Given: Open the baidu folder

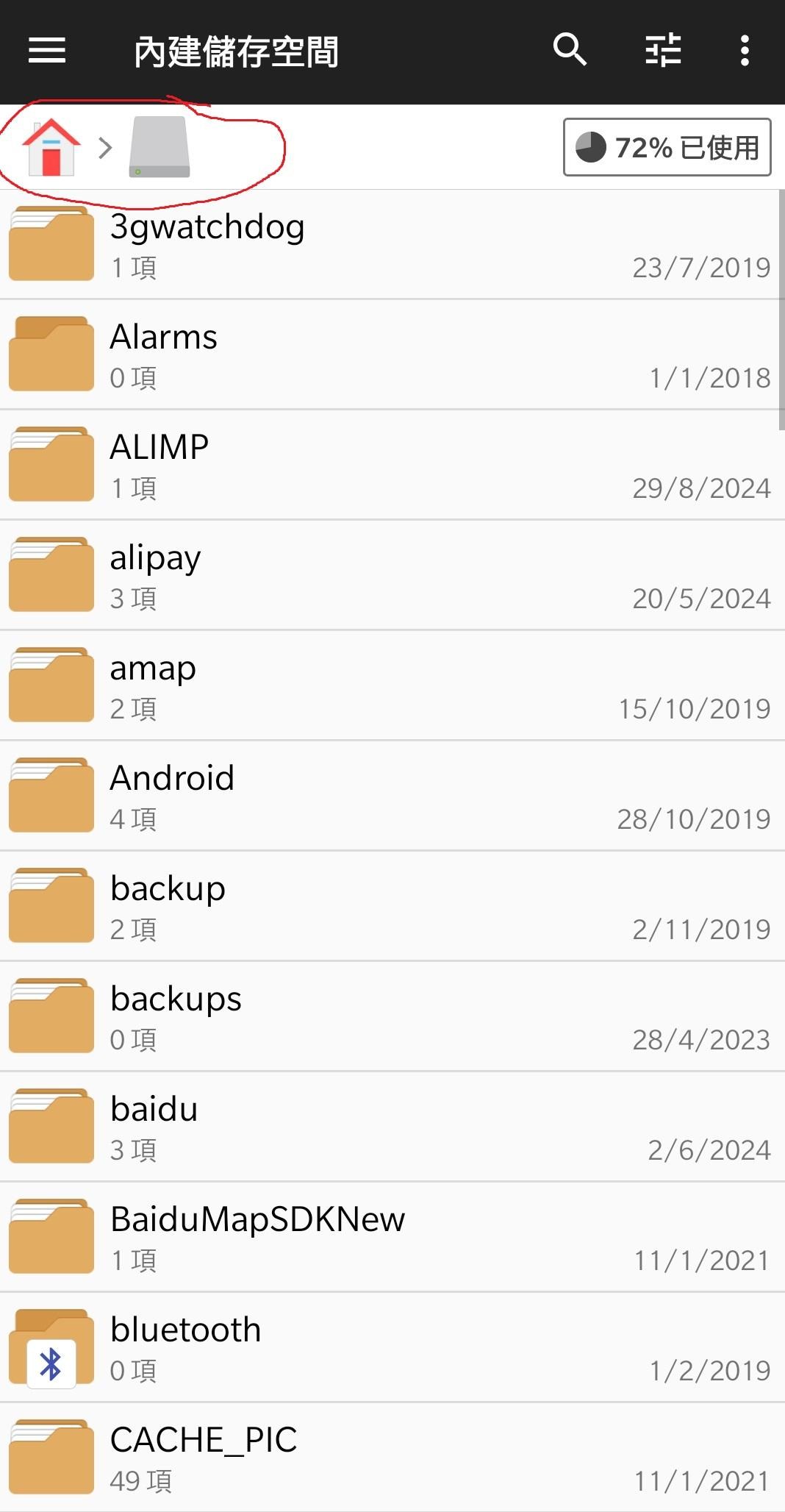Looking at the screenshot, I should 390,1127.
